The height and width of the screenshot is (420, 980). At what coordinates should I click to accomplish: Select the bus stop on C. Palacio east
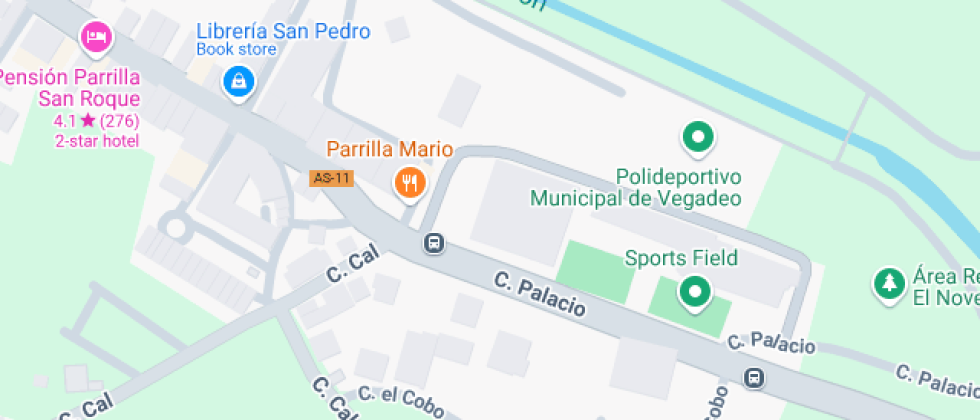[x=753, y=377]
